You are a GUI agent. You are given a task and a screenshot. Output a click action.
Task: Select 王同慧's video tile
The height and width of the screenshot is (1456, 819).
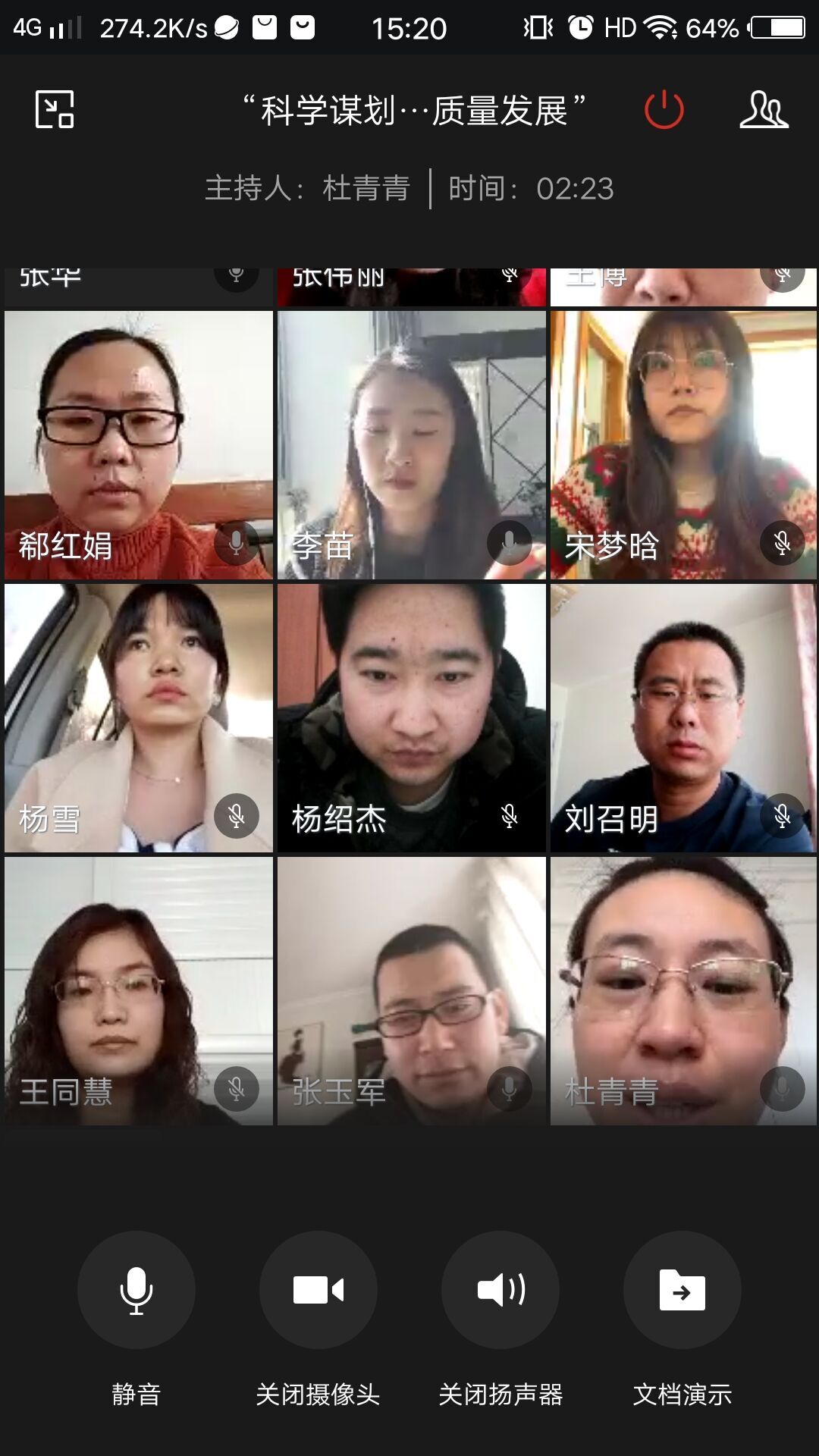tap(138, 990)
